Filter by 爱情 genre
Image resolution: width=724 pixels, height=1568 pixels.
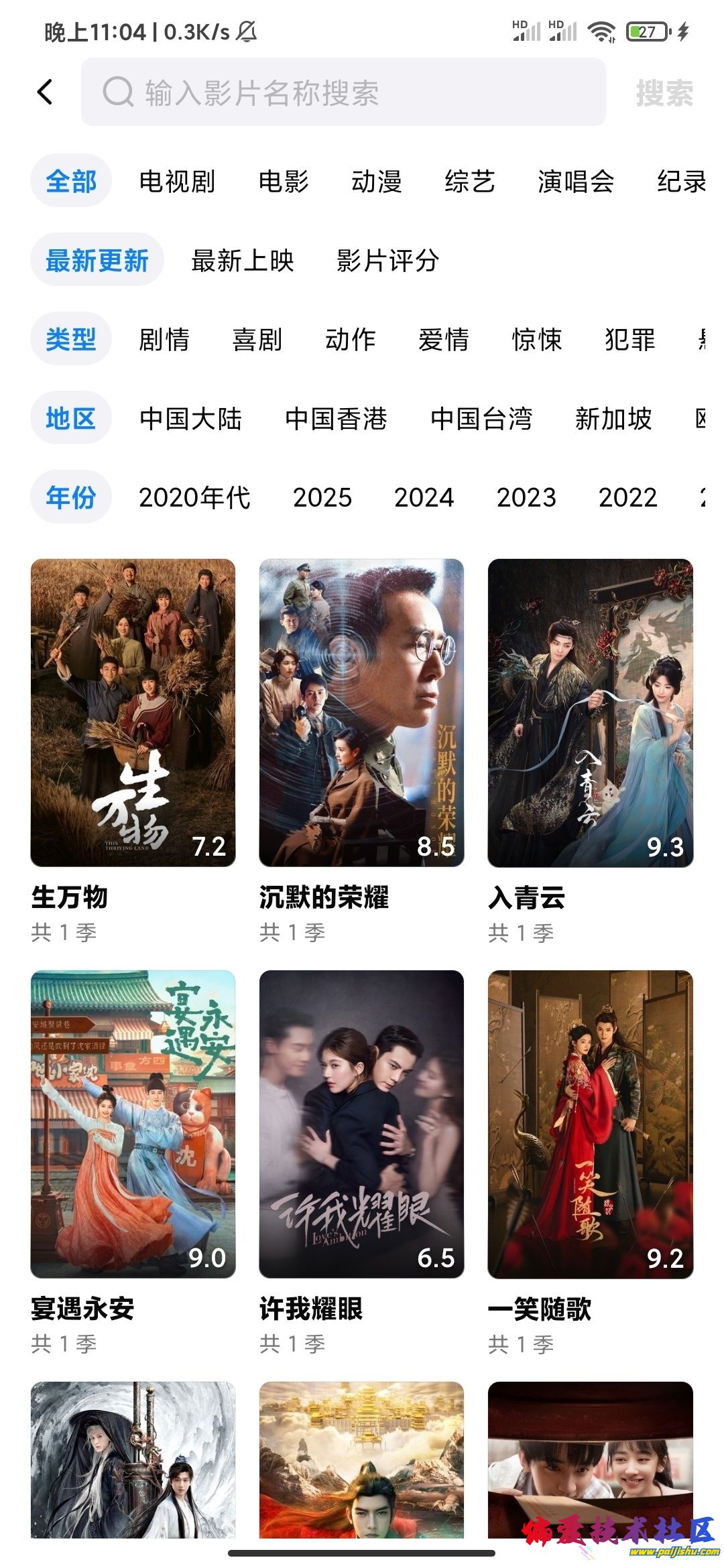443,340
